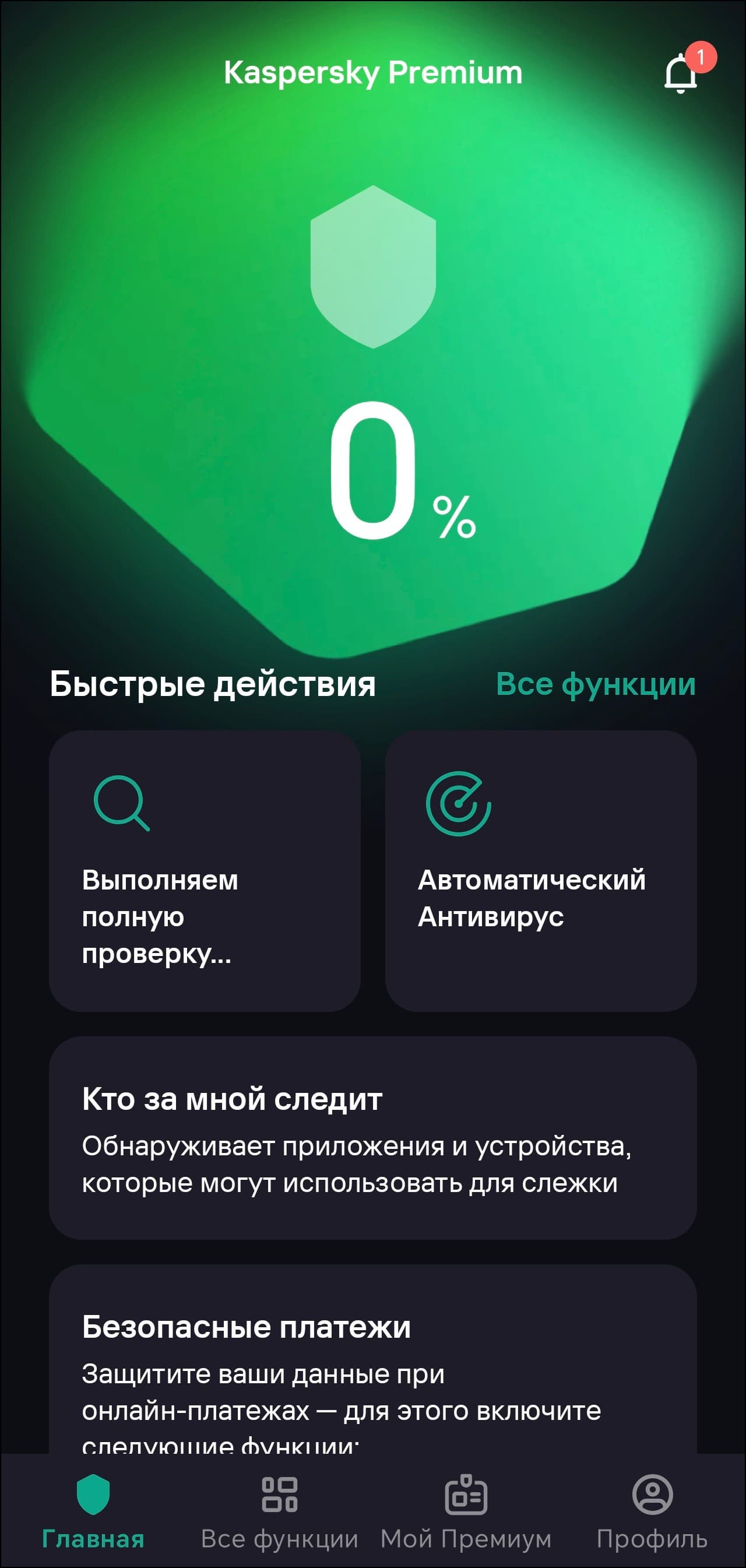Viewport: 746px width, 1568px height.
Task: Open the notifications bell
Action: [680, 73]
